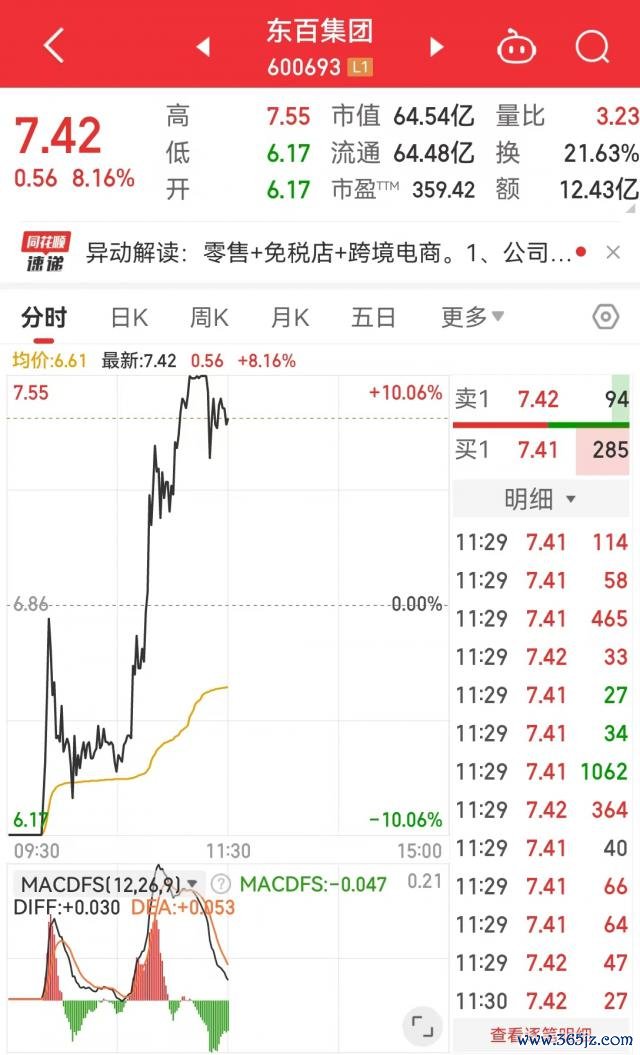The image size is (640, 1055).
Task: Switch to the 五日 tab
Action: point(373,317)
